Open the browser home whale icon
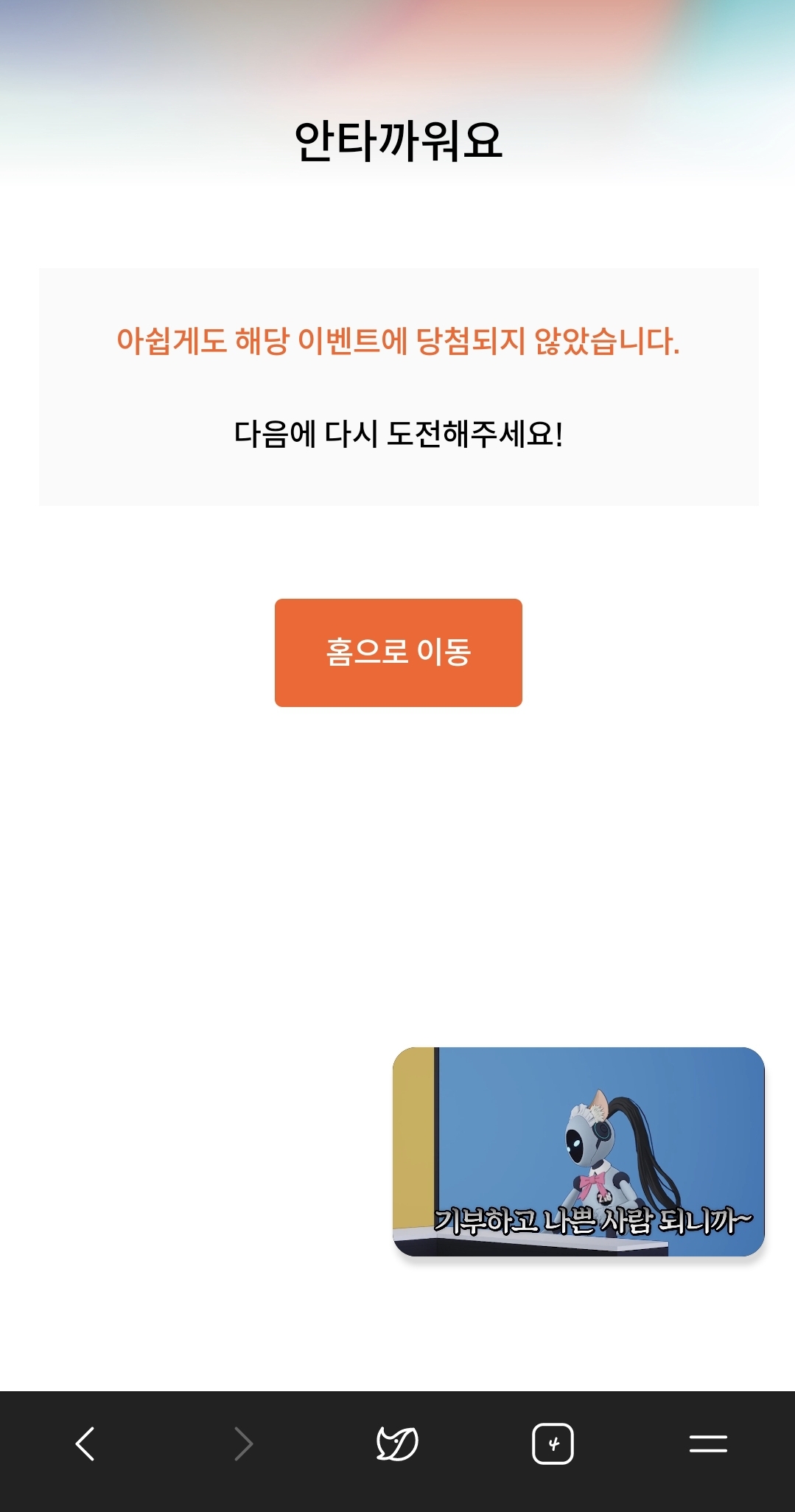795x1512 pixels. coord(397,1444)
